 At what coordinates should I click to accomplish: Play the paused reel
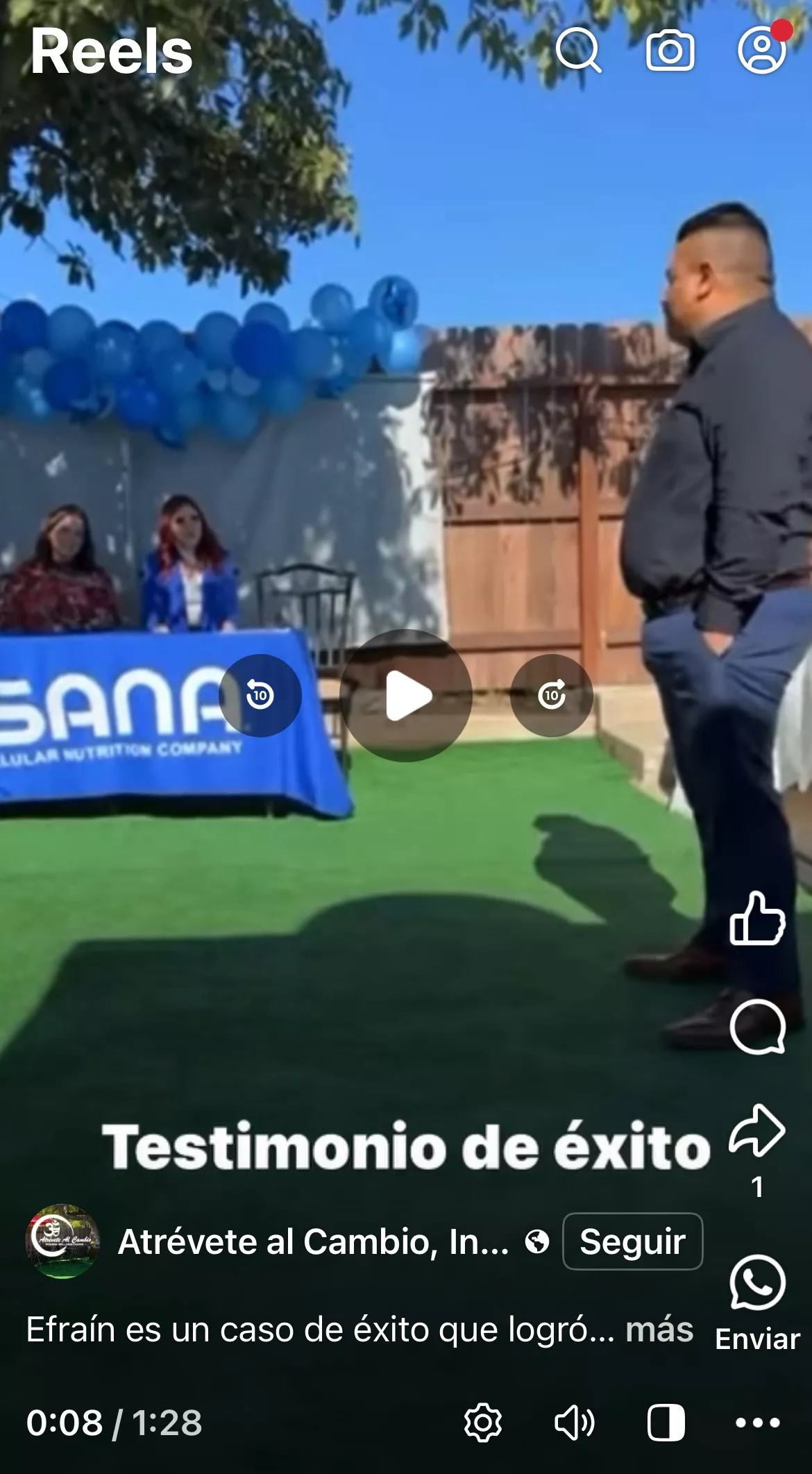point(406,695)
